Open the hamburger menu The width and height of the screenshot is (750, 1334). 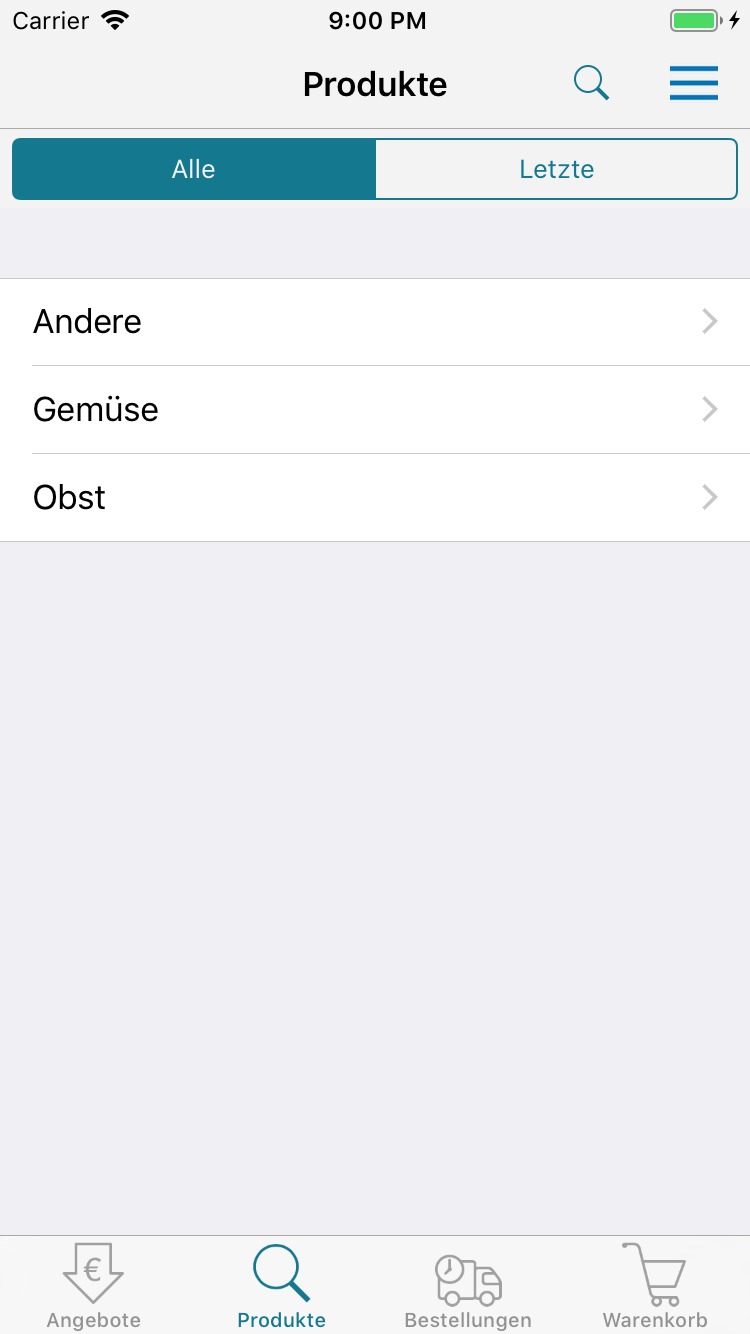[x=694, y=84]
